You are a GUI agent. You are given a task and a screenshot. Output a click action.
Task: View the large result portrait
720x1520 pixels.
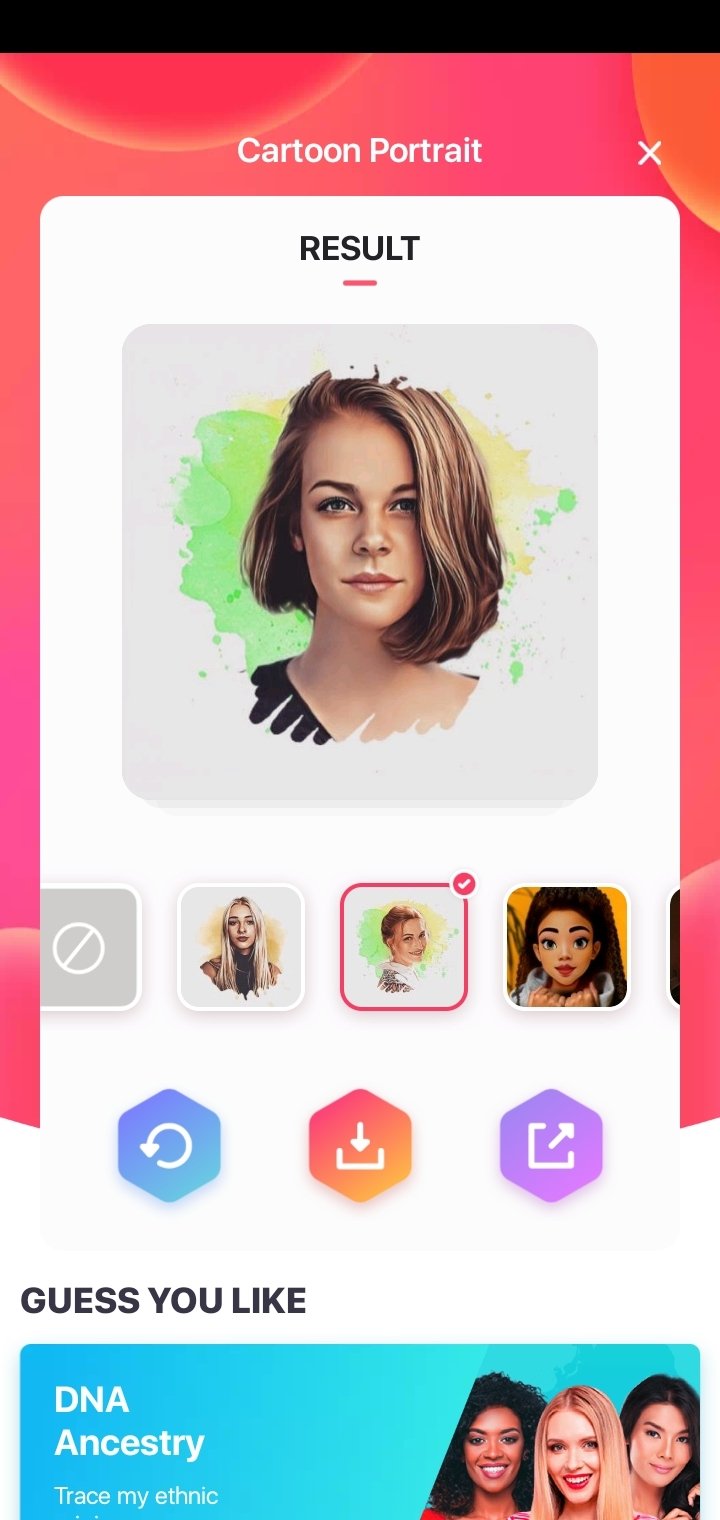click(360, 562)
